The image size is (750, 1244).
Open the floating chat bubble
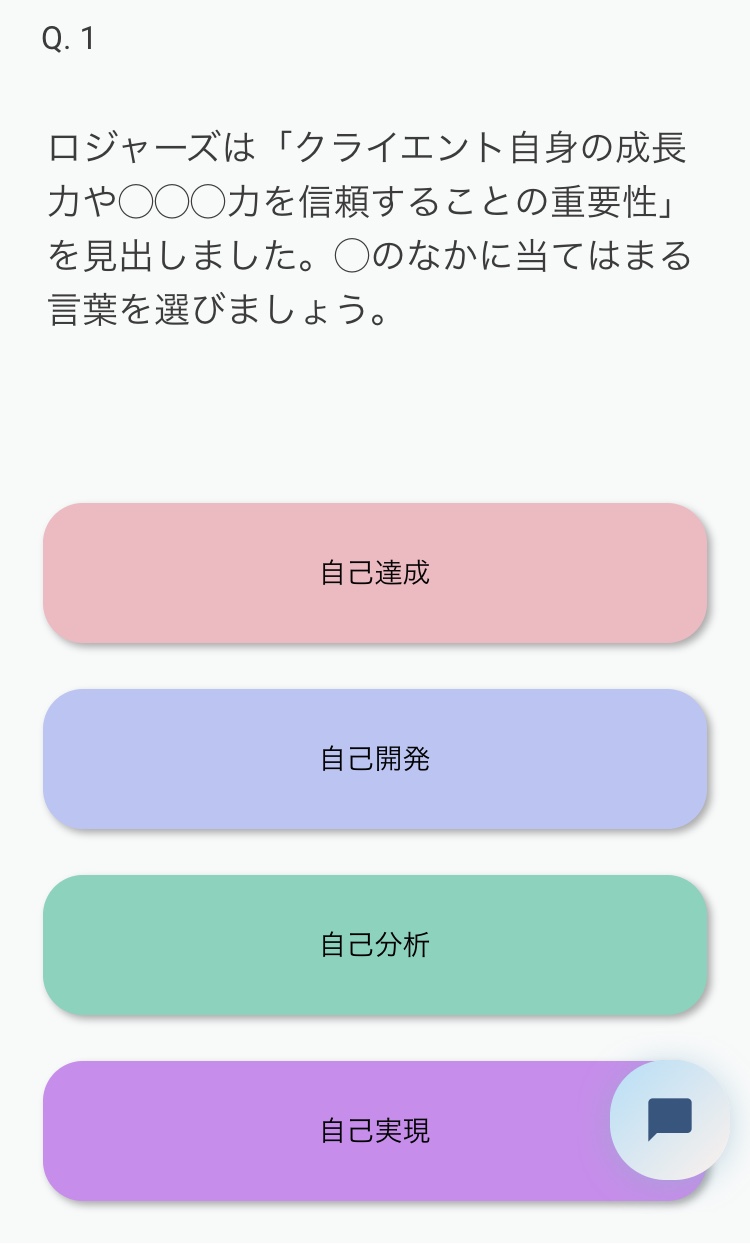coord(669,1119)
